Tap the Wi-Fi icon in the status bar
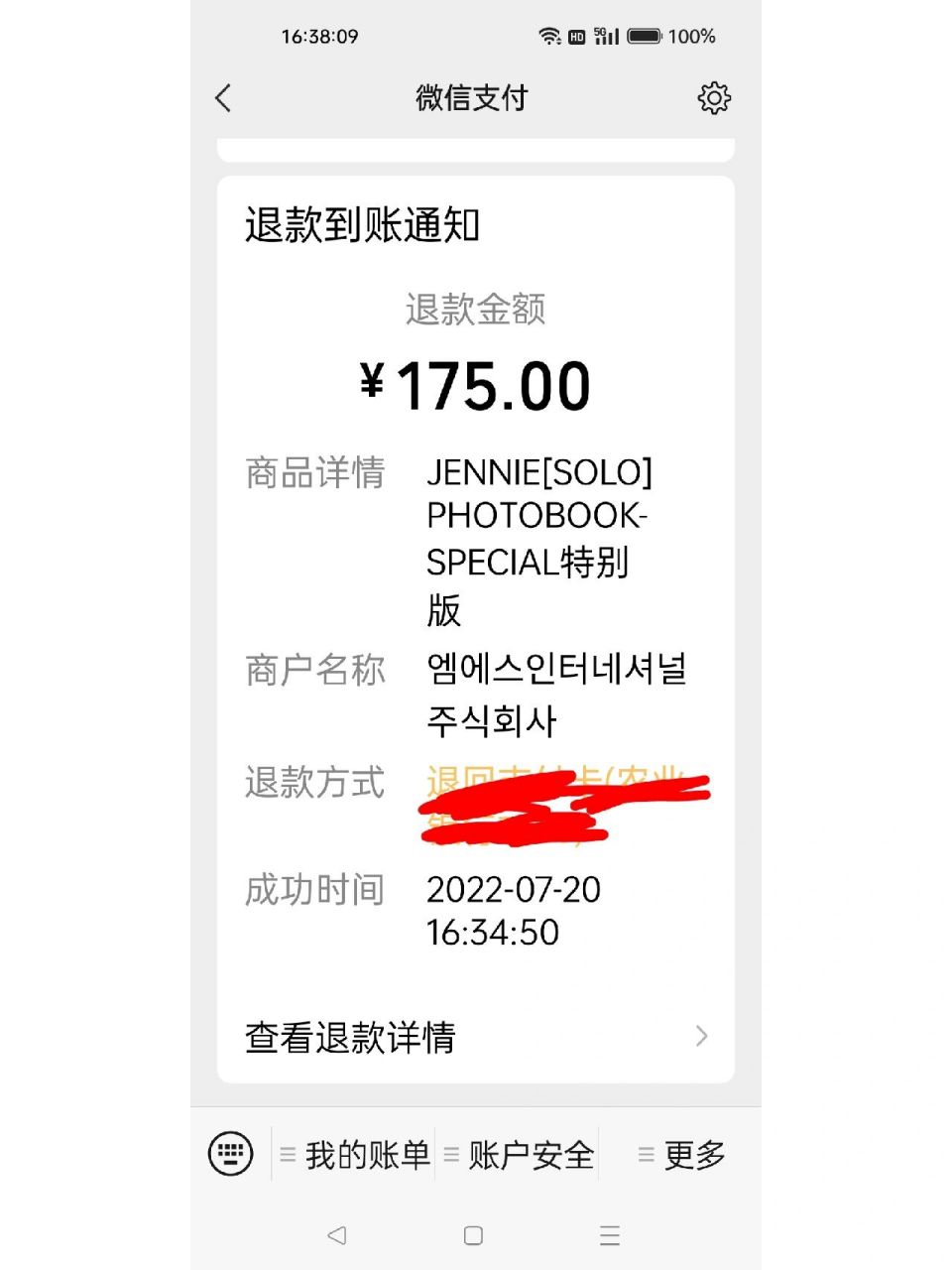This screenshot has width=952, height=1270. [549, 36]
